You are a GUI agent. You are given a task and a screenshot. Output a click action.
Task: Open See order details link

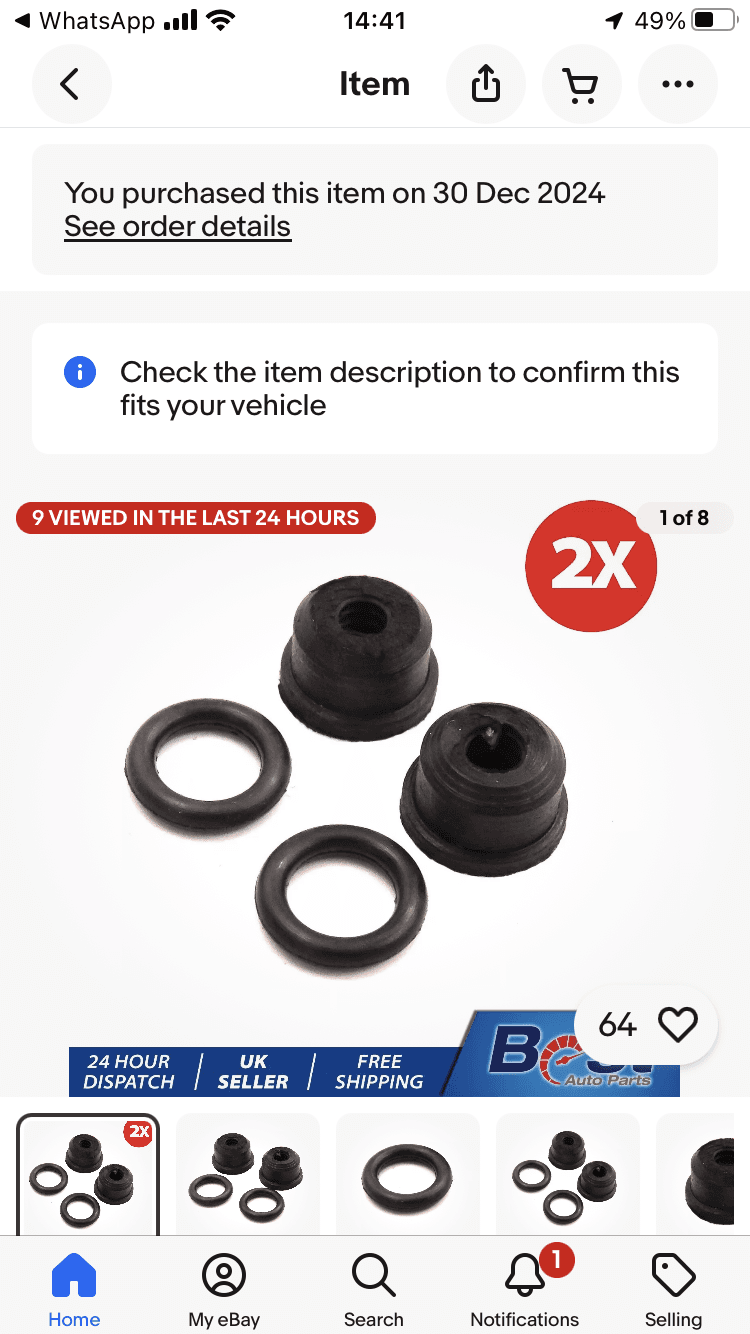point(177,227)
